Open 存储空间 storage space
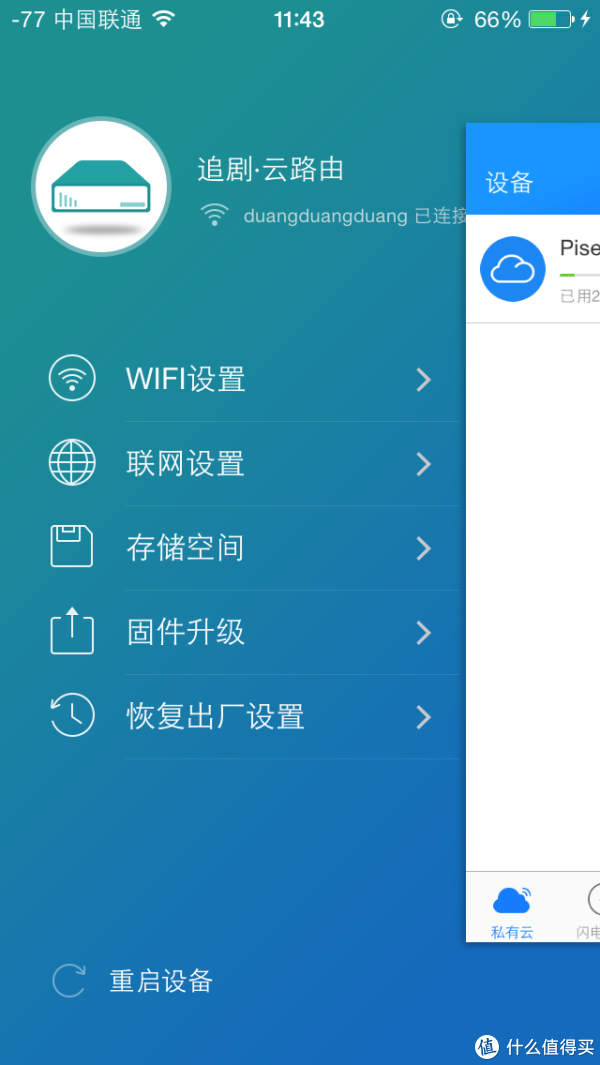The height and width of the screenshot is (1065, 600). click(241, 548)
